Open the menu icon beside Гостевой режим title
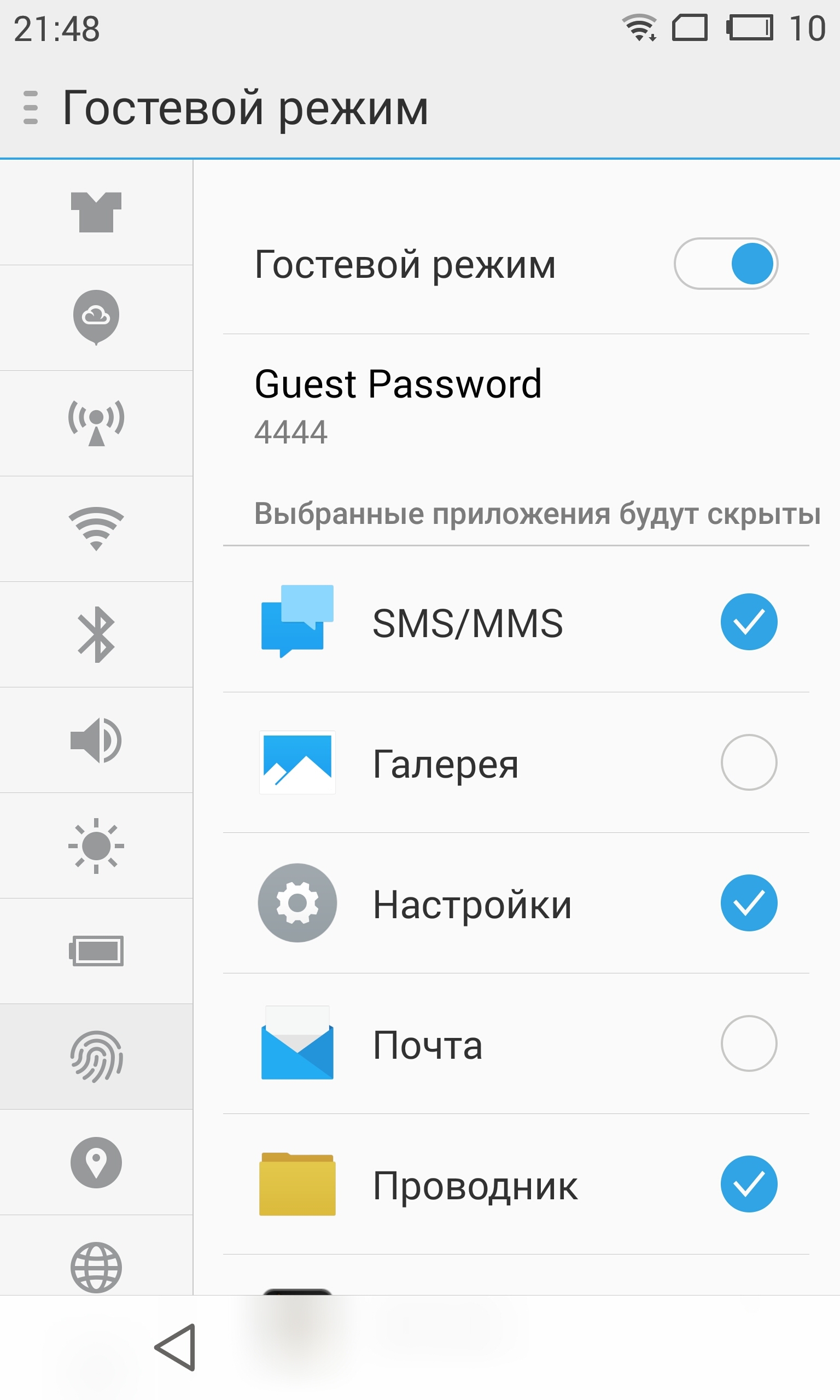 click(x=31, y=108)
